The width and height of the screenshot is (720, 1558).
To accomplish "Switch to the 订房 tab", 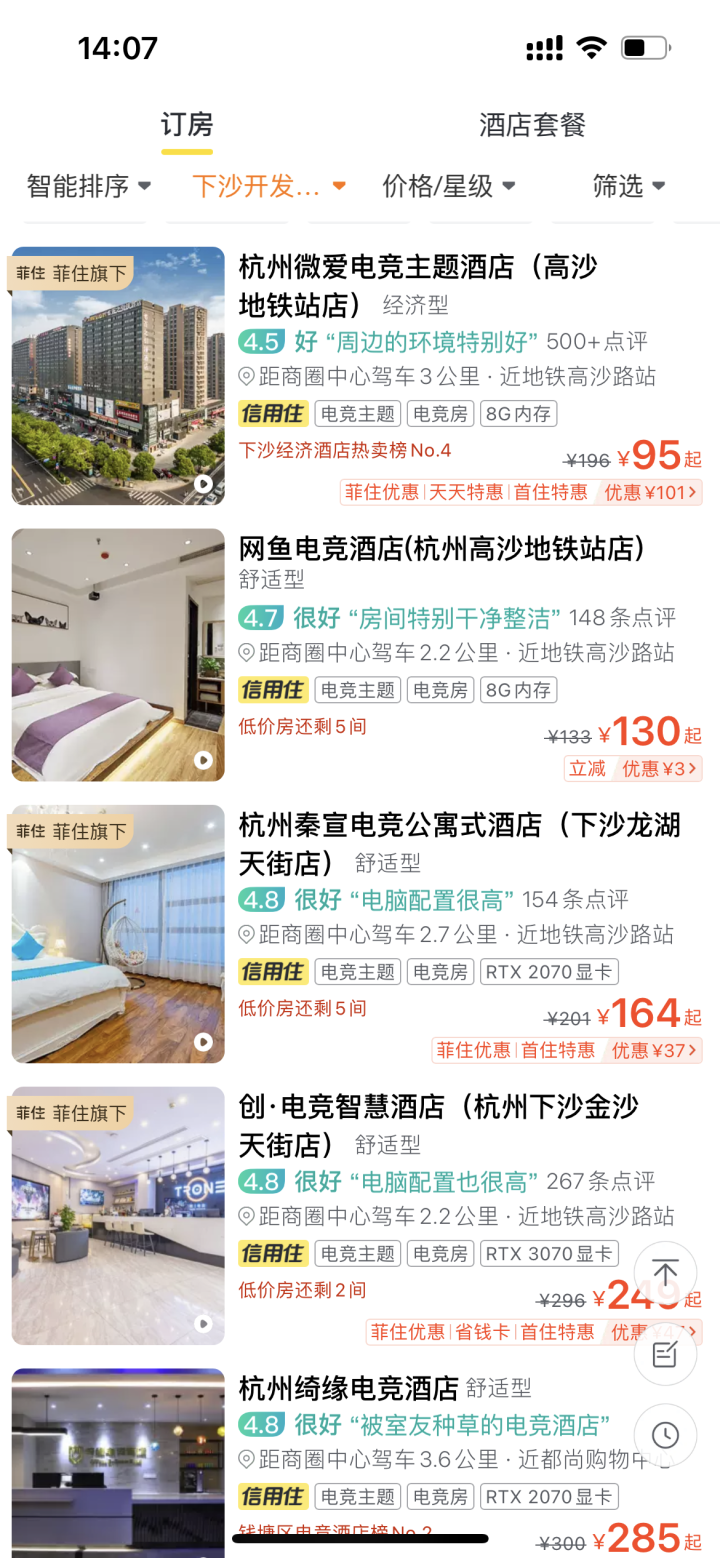I will pos(187,126).
